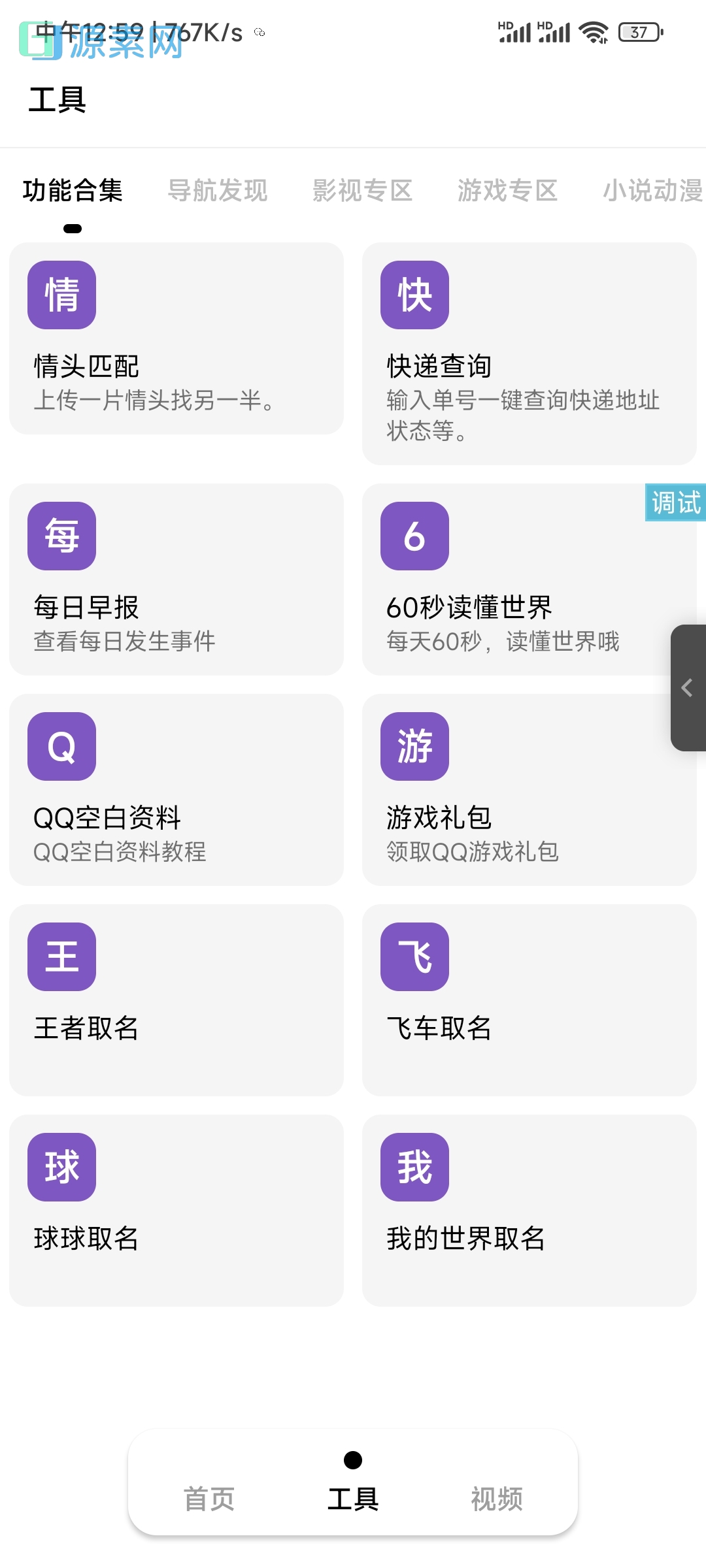Tap the QQ空白资料 icon
The image size is (706, 1568).
[x=61, y=746]
